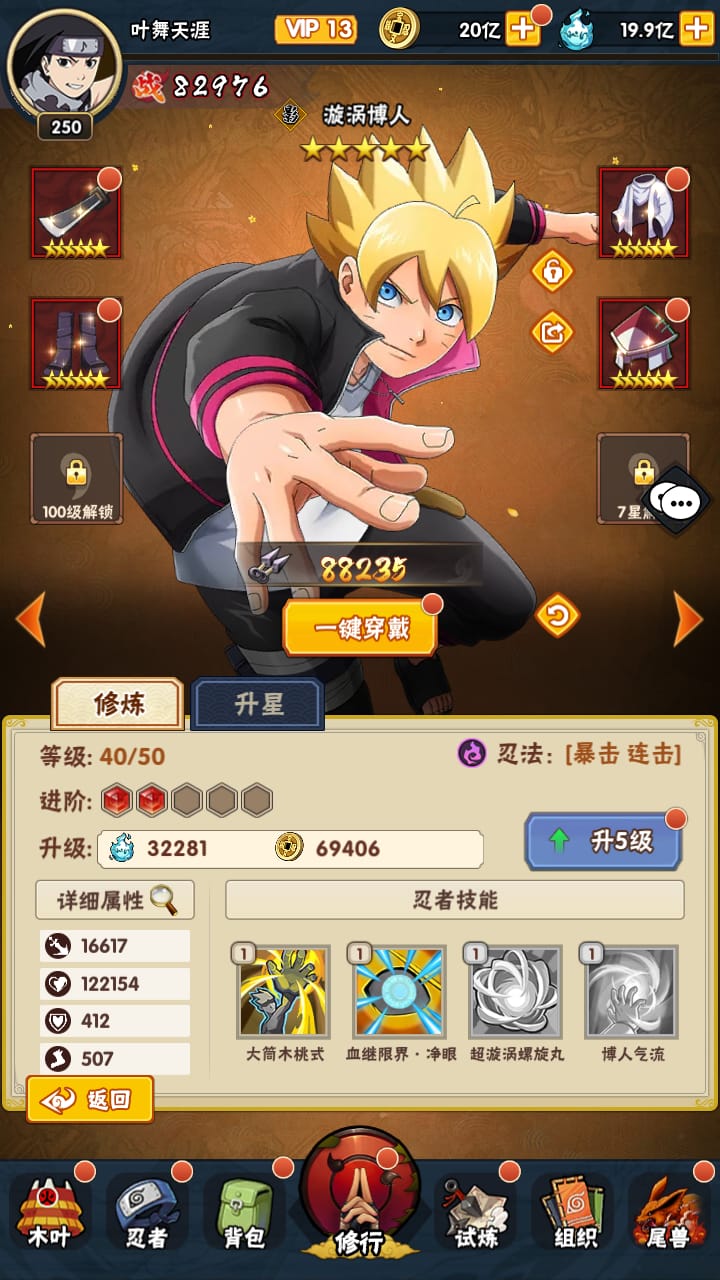Show the next ninja
The height and width of the screenshot is (1280, 720).
pos(688,619)
